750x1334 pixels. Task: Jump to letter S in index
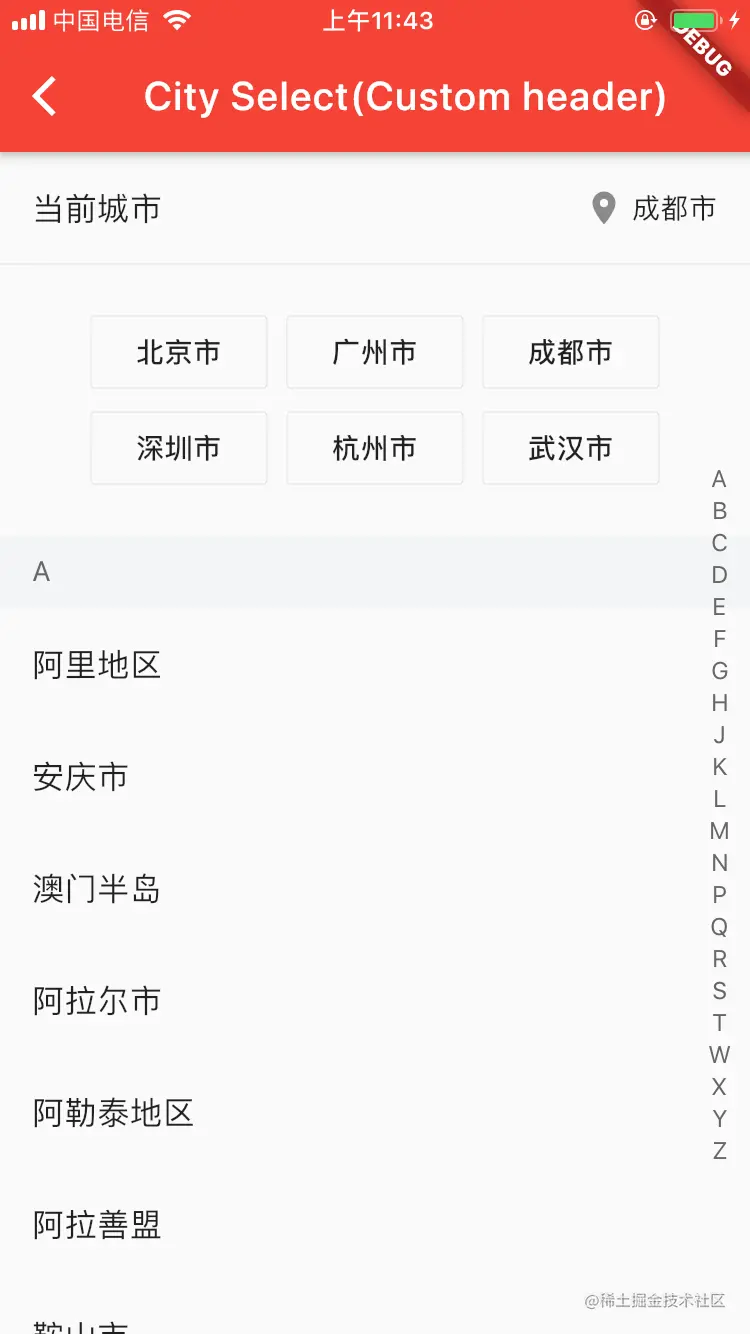click(x=719, y=991)
